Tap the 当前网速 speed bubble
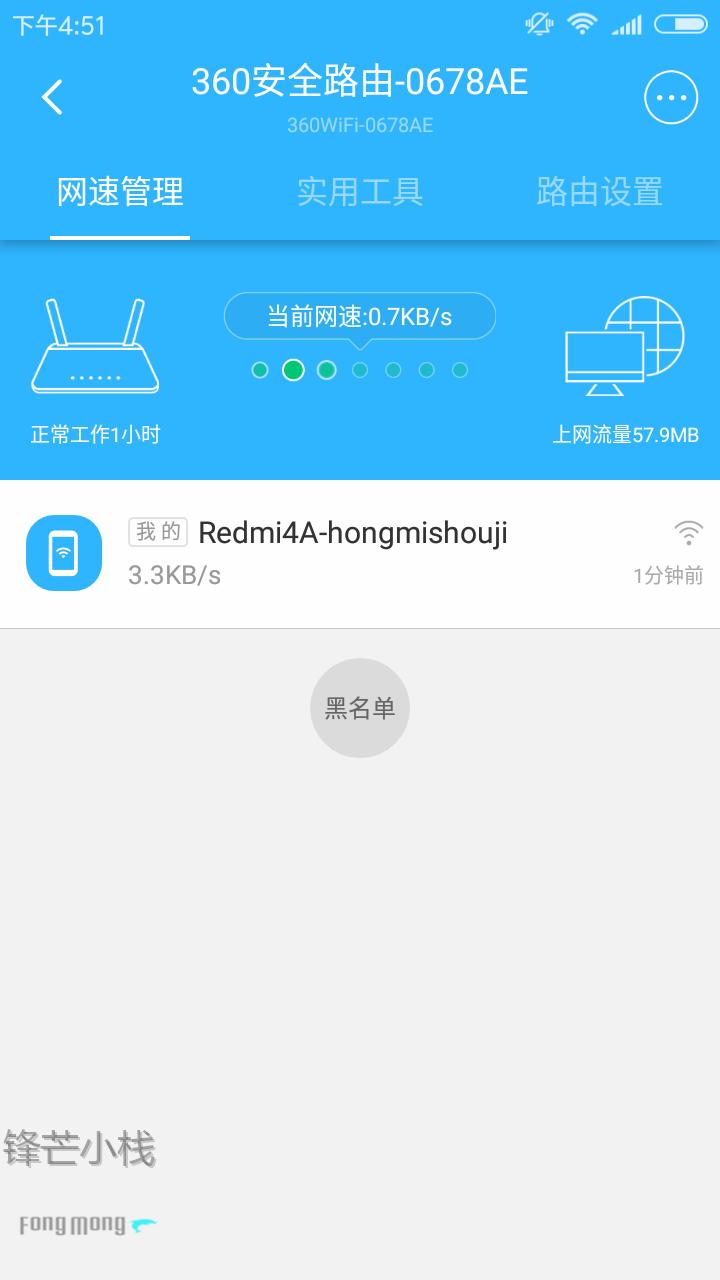This screenshot has height=1280, width=720. (360, 315)
